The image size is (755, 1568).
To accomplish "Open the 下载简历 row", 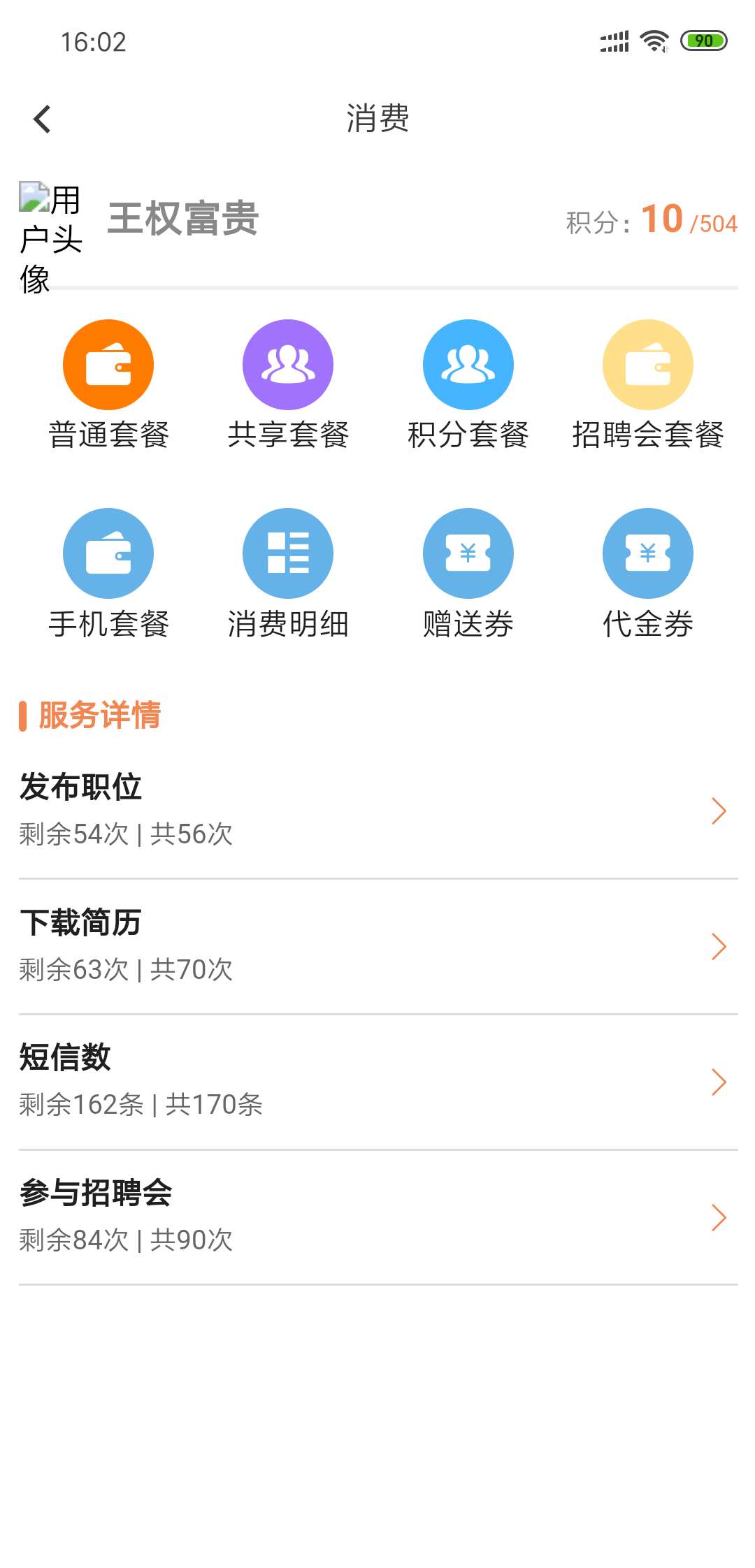I will (x=377, y=946).
